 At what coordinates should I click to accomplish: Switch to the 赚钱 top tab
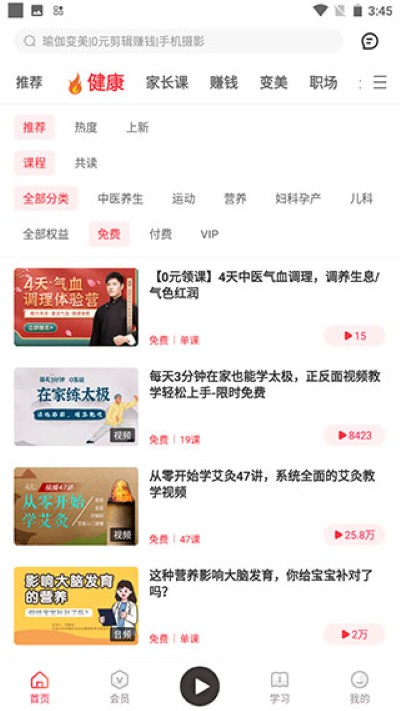coord(224,83)
